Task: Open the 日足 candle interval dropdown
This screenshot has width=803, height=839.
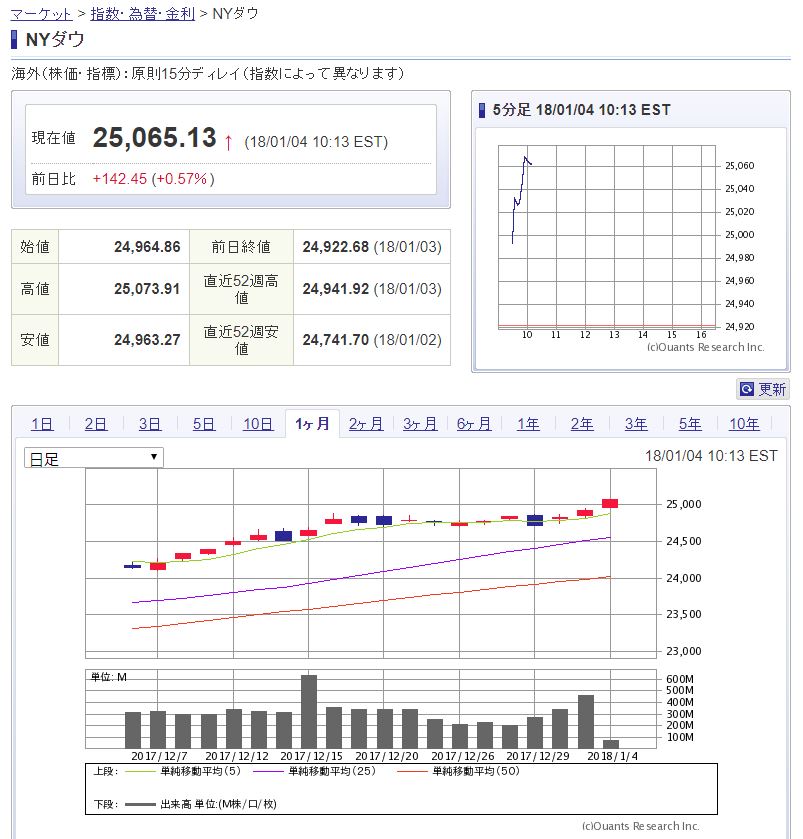Action: click(94, 458)
